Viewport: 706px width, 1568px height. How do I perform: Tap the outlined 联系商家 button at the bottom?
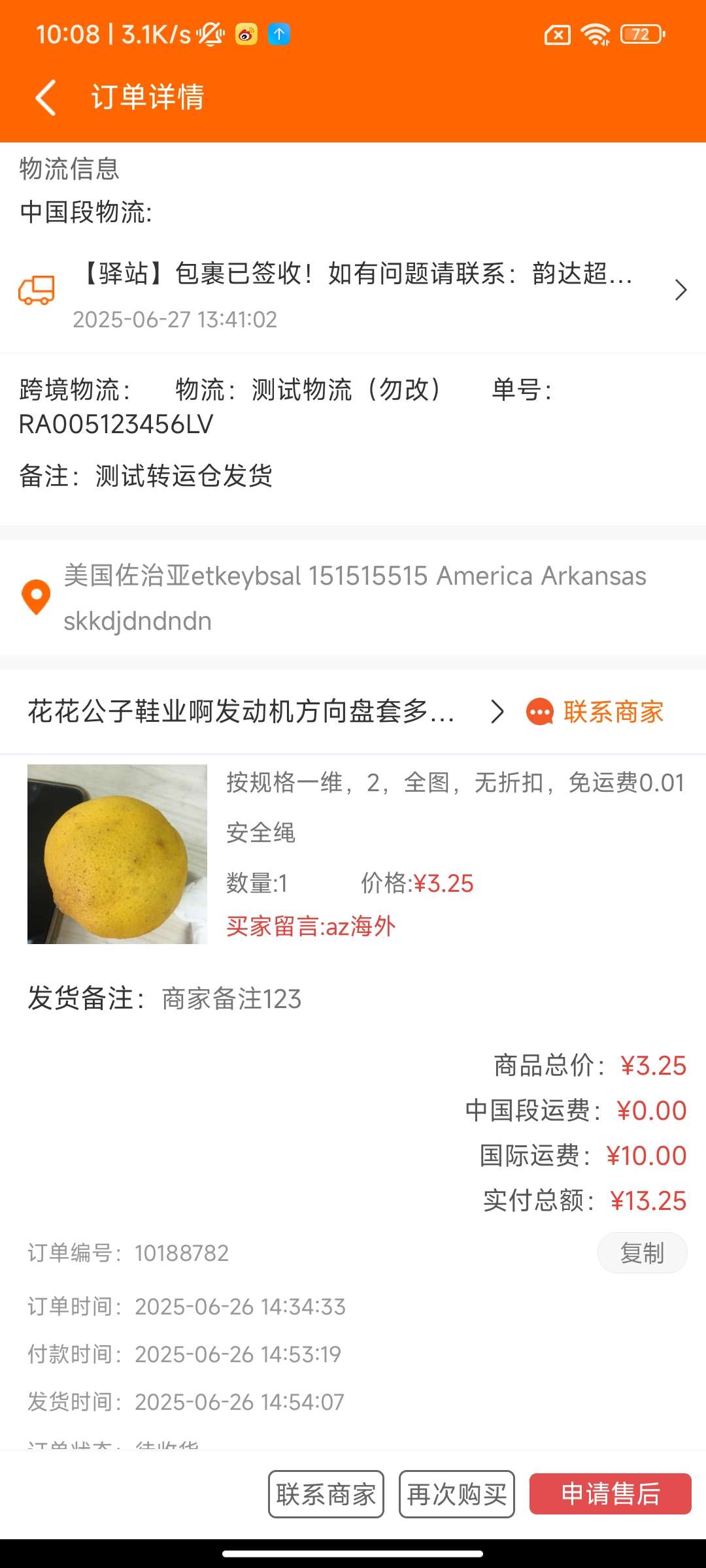pyautogui.click(x=326, y=1494)
